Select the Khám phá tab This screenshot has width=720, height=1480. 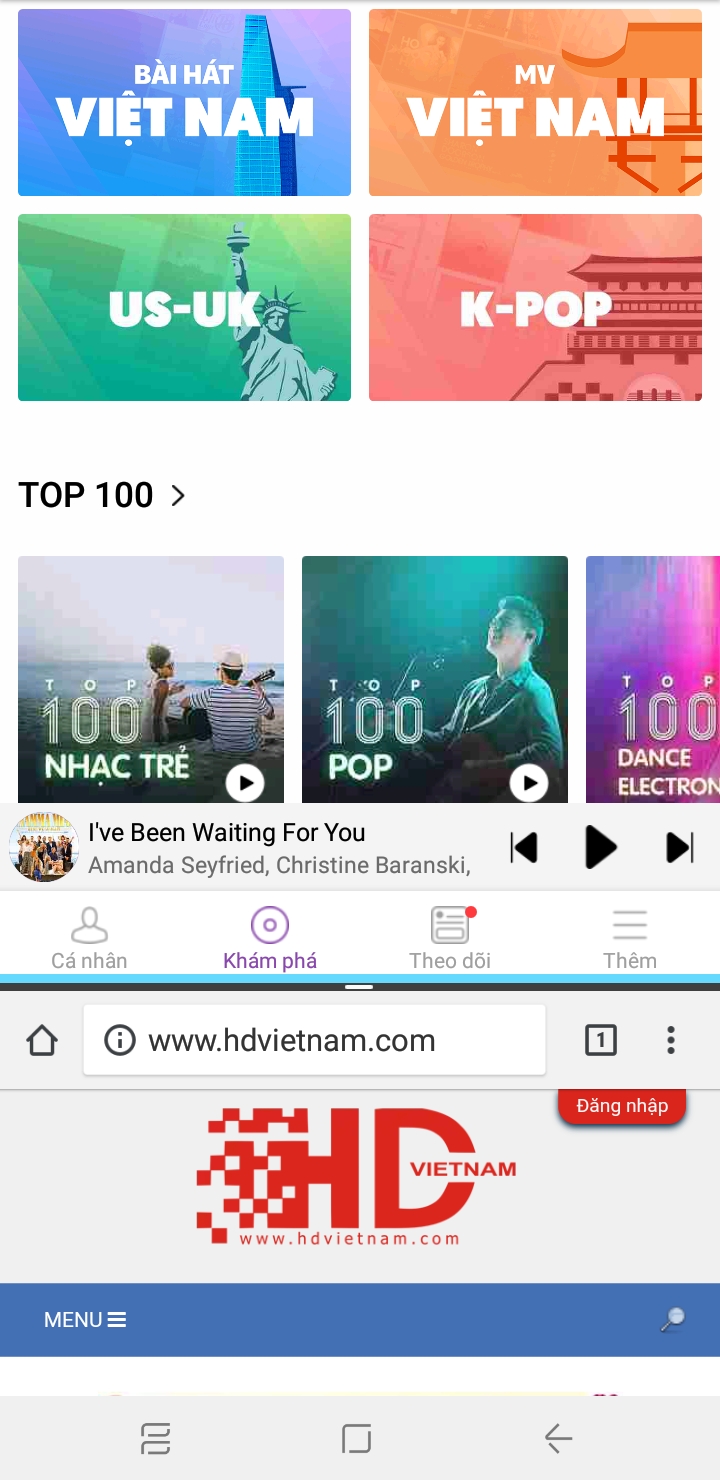point(270,938)
